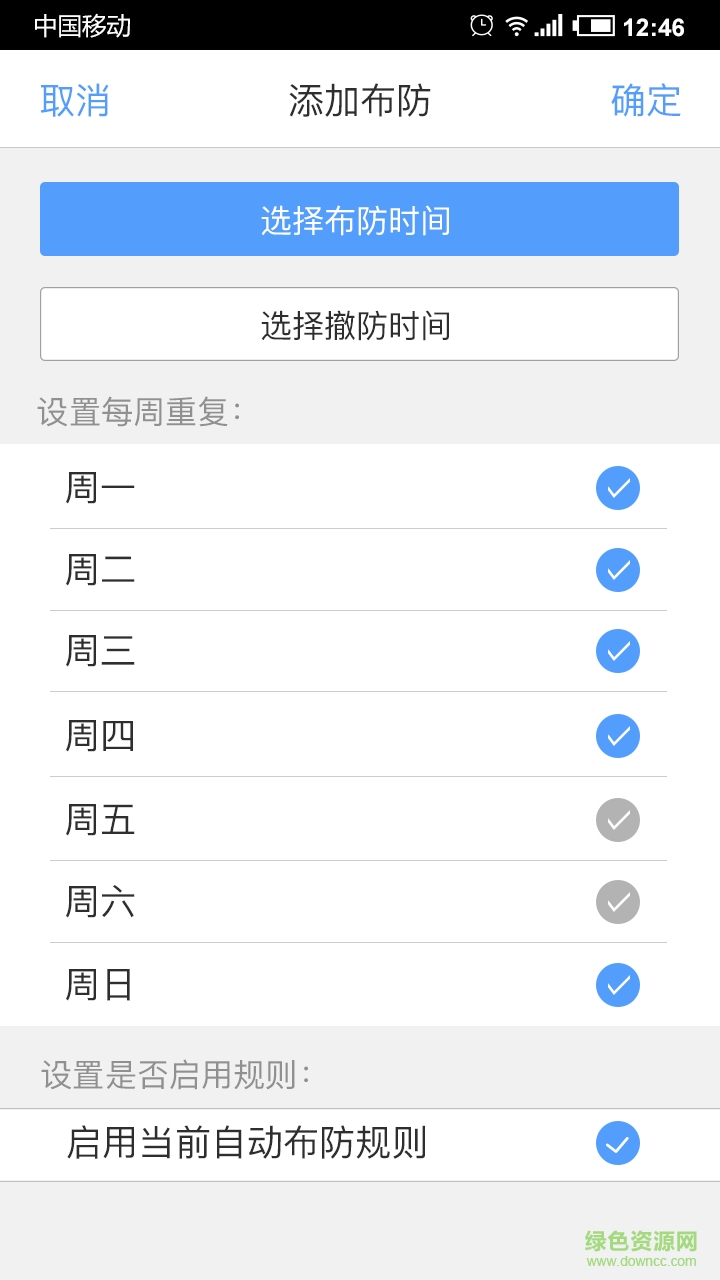Tap the 添加布防 title text
Viewport: 720px width, 1280px height.
coord(359,100)
